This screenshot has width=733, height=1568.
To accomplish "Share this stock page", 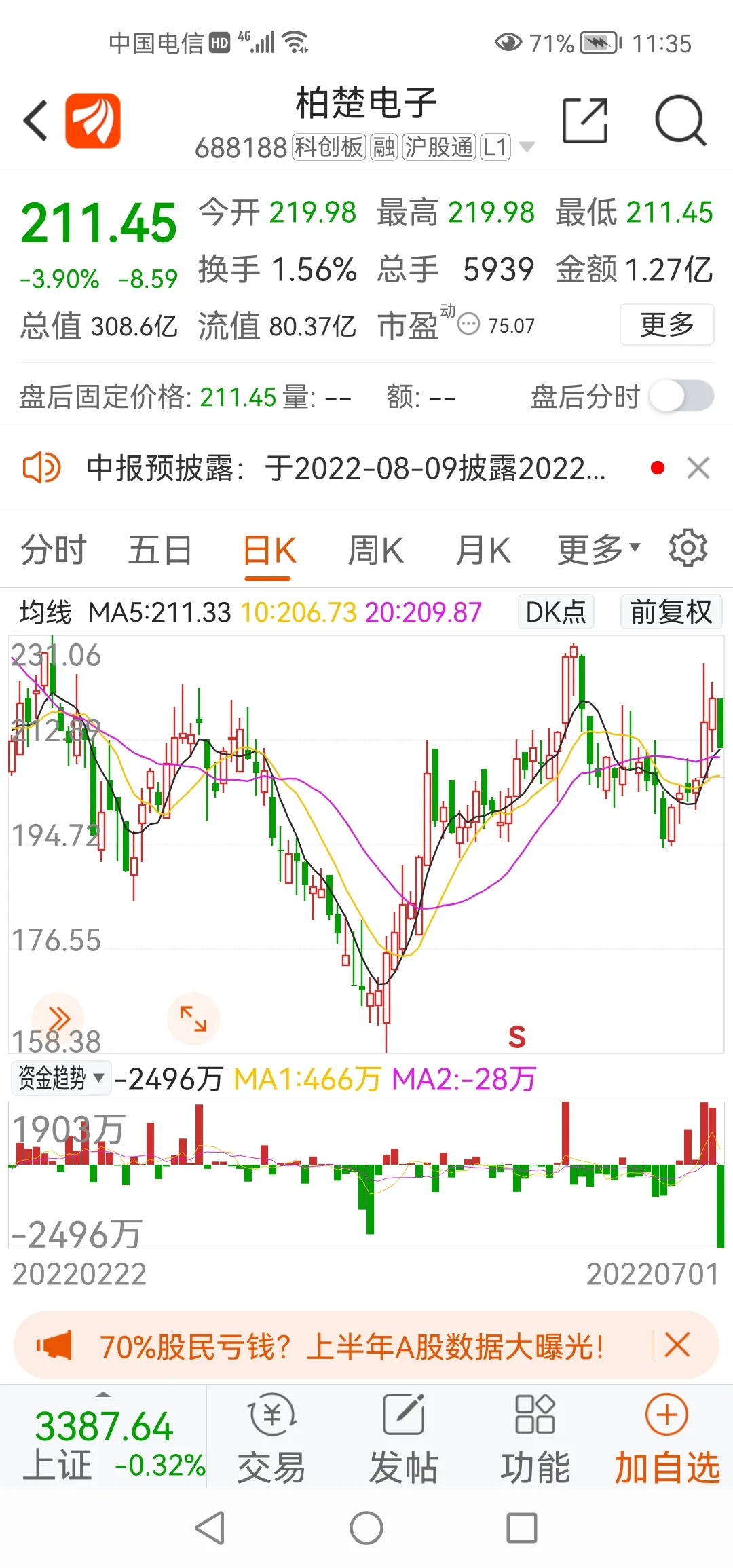I will (x=584, y=121).
